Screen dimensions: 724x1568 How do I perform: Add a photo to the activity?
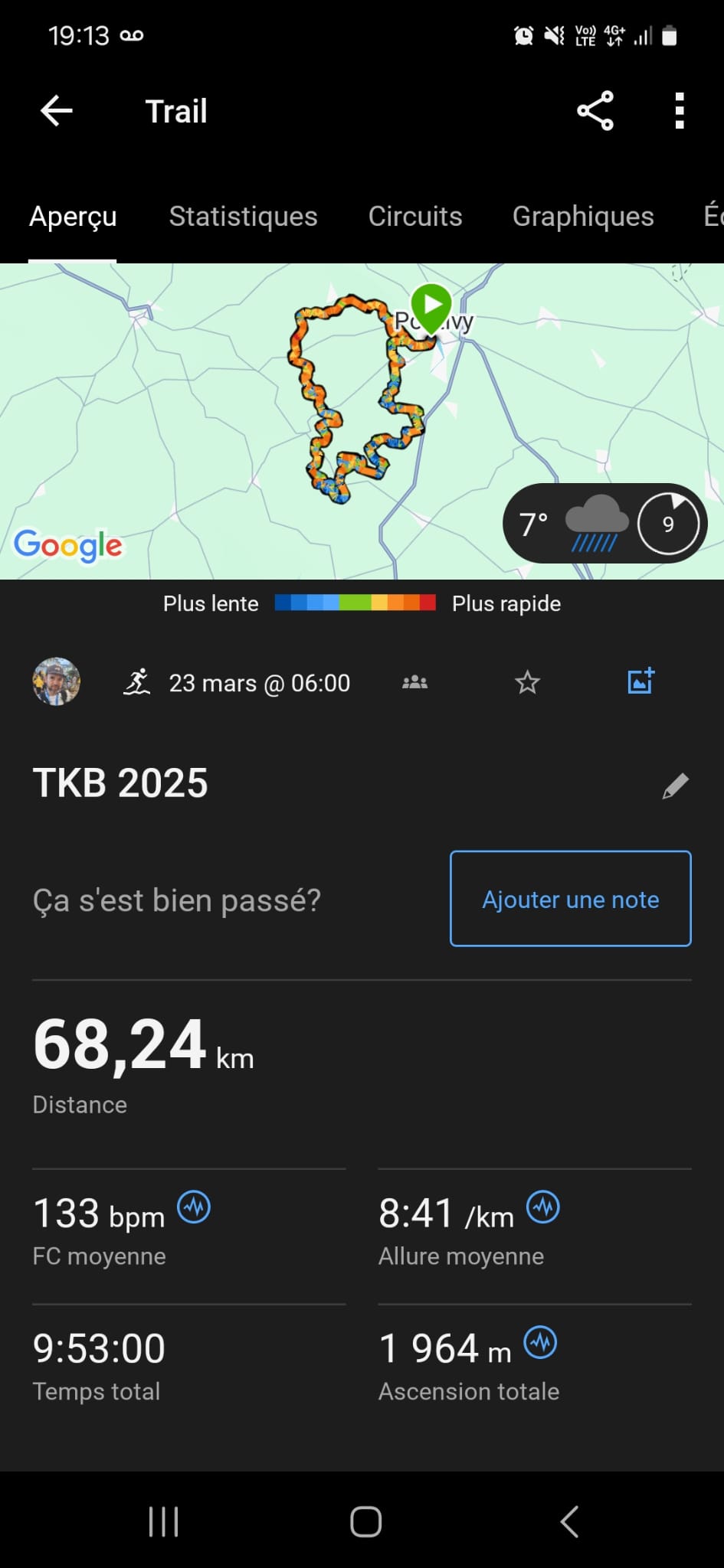coord(640,681)
